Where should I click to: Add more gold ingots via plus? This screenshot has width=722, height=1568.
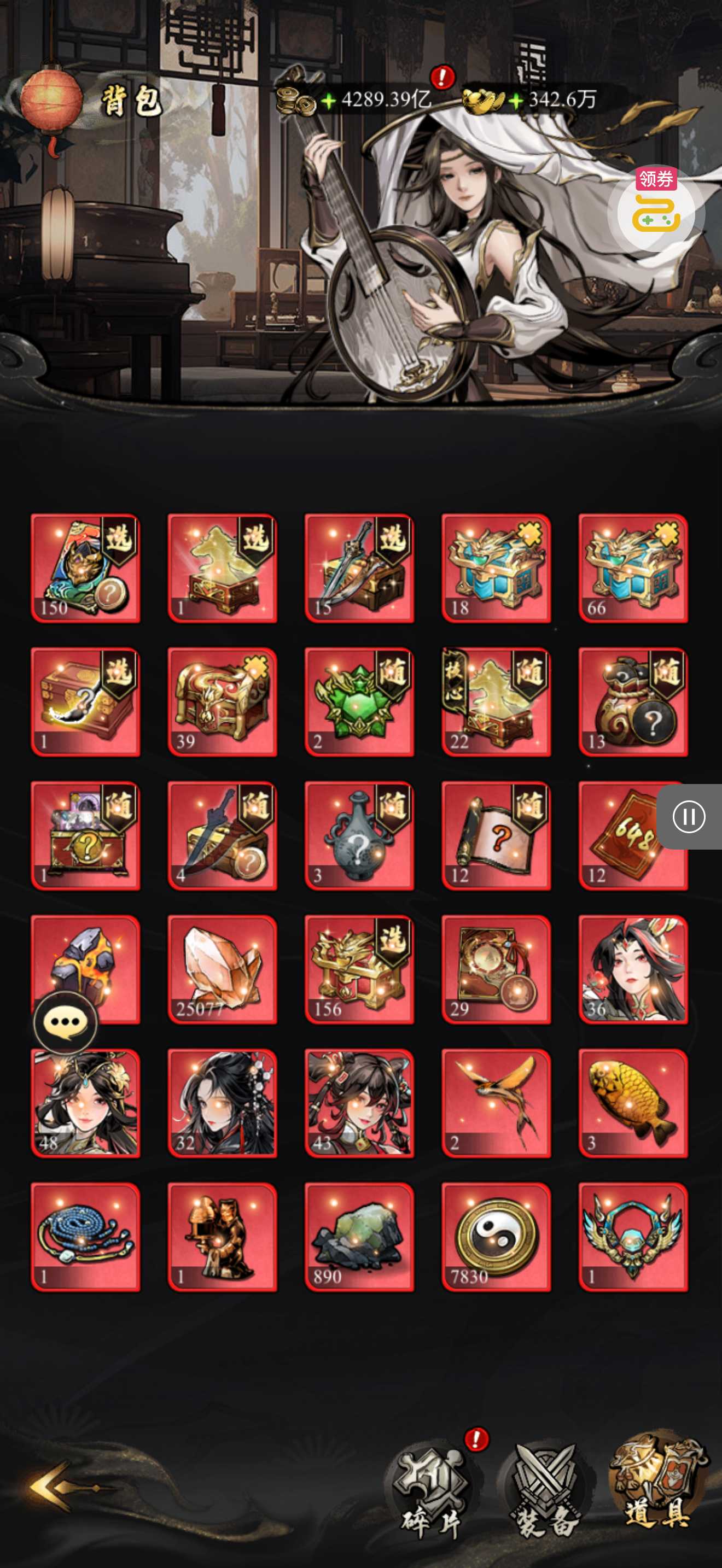516,101
